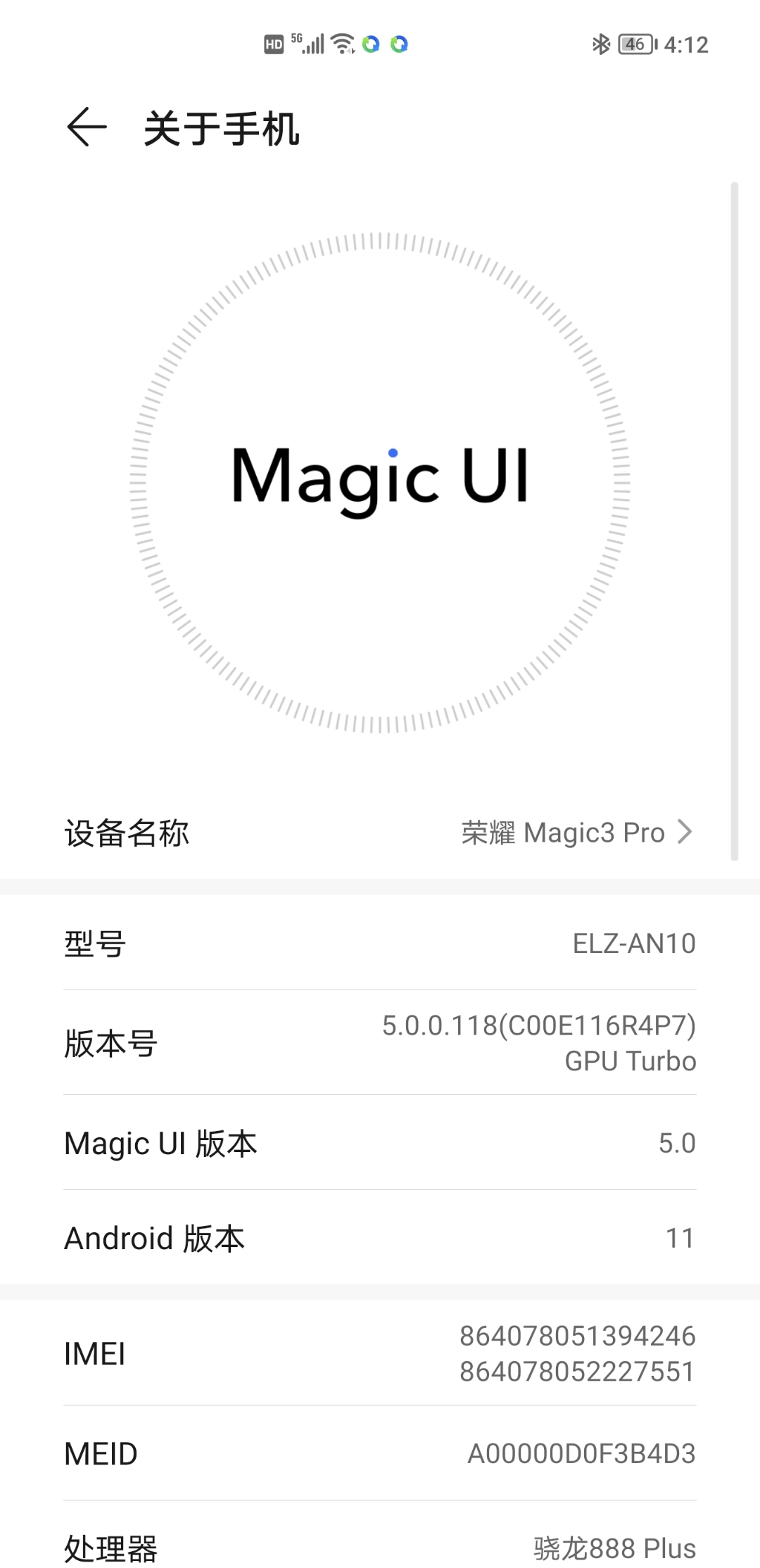Tap the Android 版本 row
Image resolution: width=760 pixels, height=1568 pixels.
(380, 1238)
